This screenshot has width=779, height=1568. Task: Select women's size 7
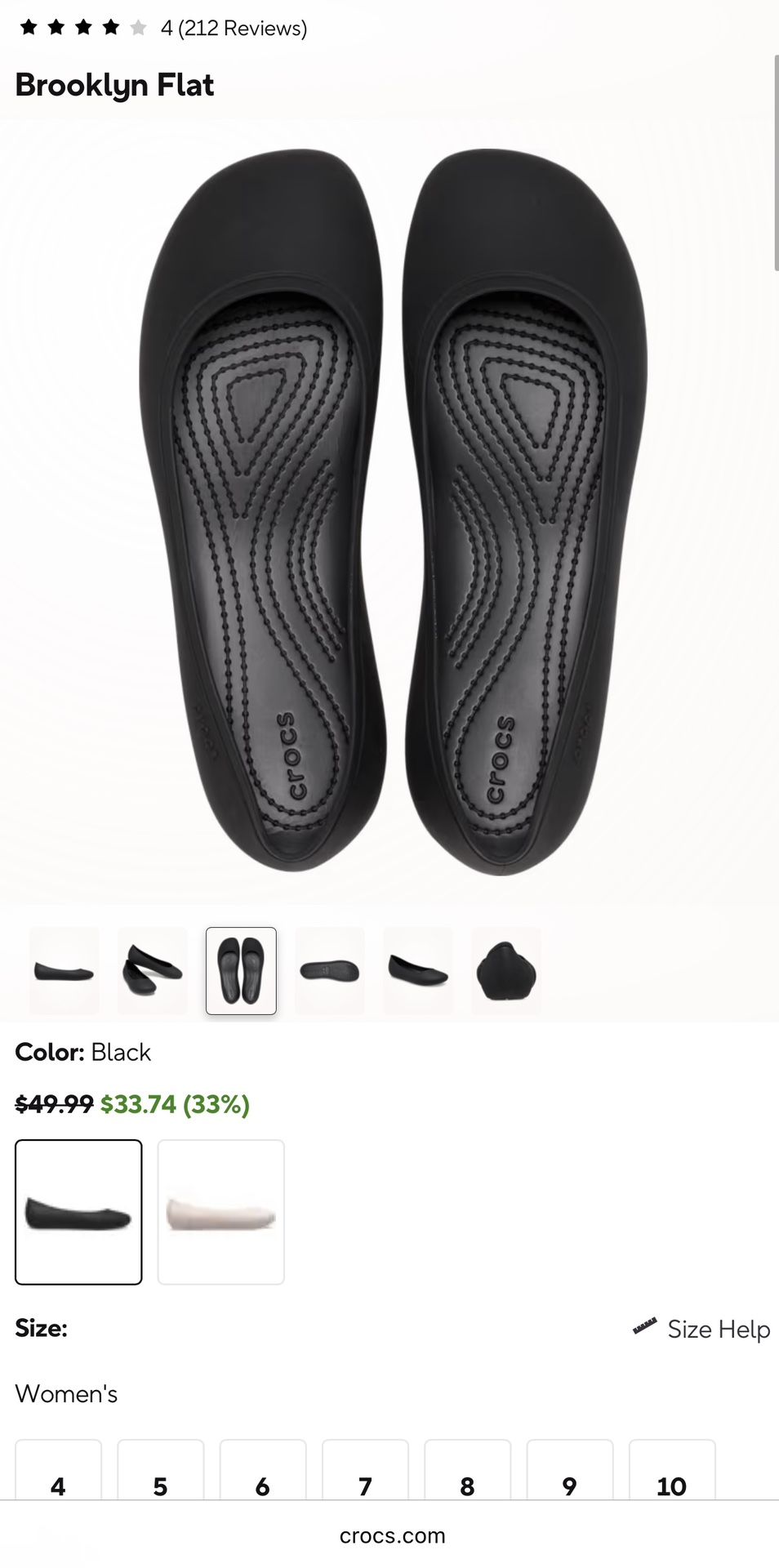pos(364,1486)
